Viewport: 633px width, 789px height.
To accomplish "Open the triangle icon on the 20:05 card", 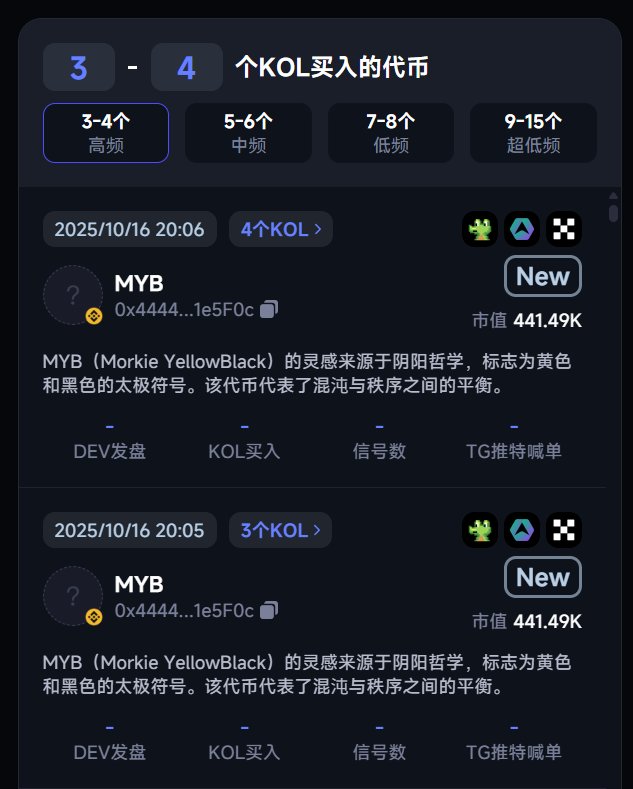I will (522, 530).
